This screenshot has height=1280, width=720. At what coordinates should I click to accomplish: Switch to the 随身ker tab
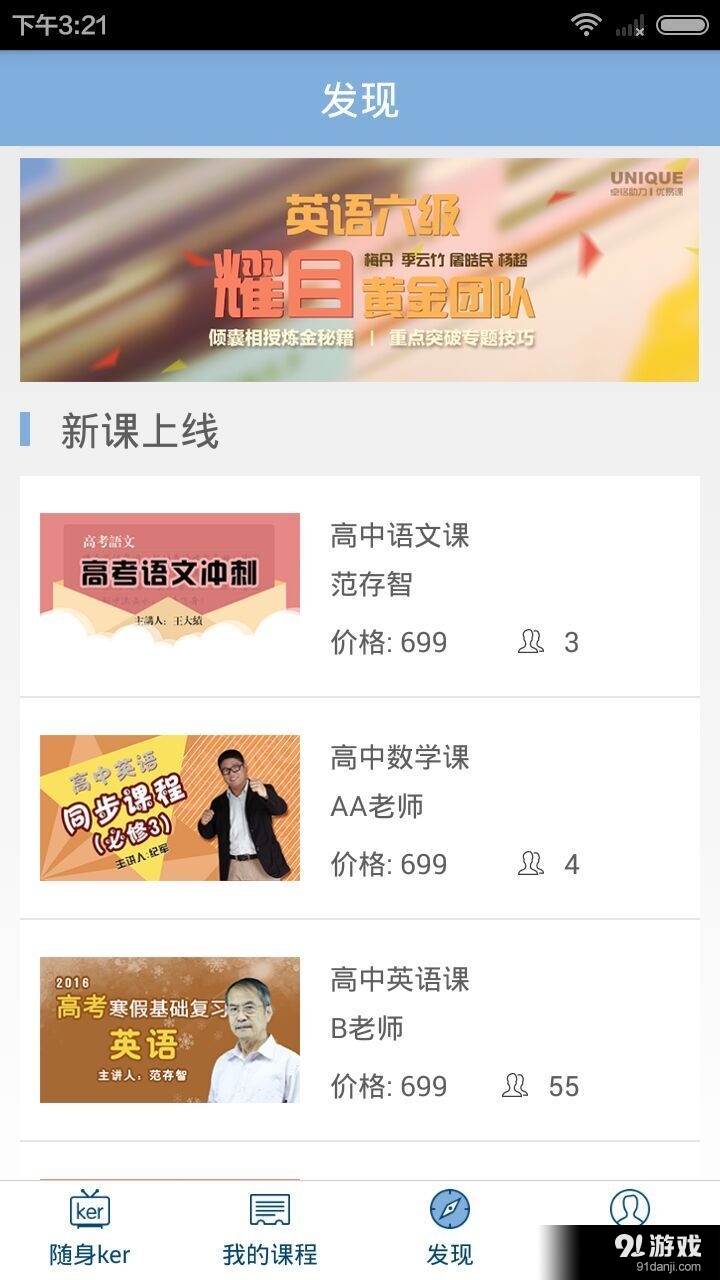(x=88, y=1230)
